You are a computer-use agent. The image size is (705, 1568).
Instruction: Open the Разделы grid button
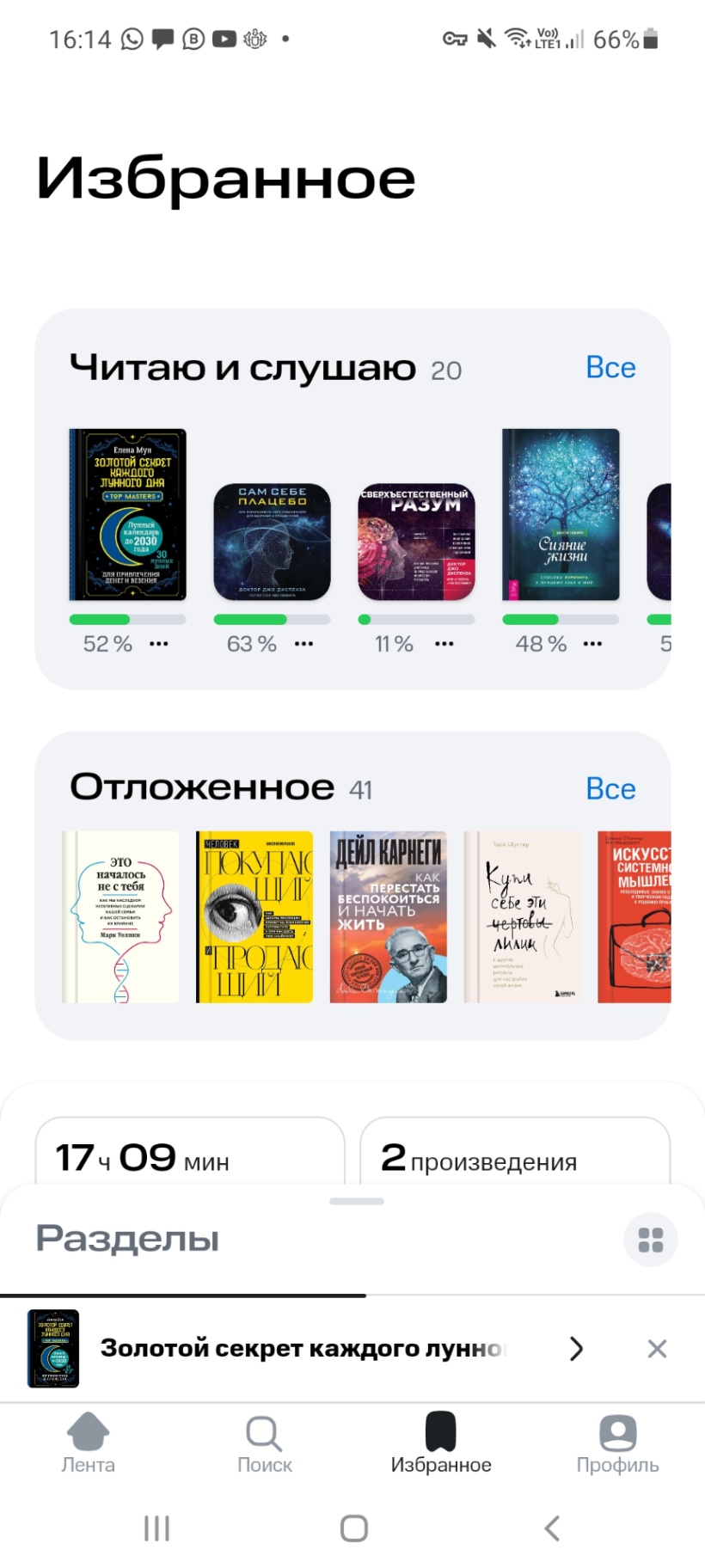(651, 1240)
